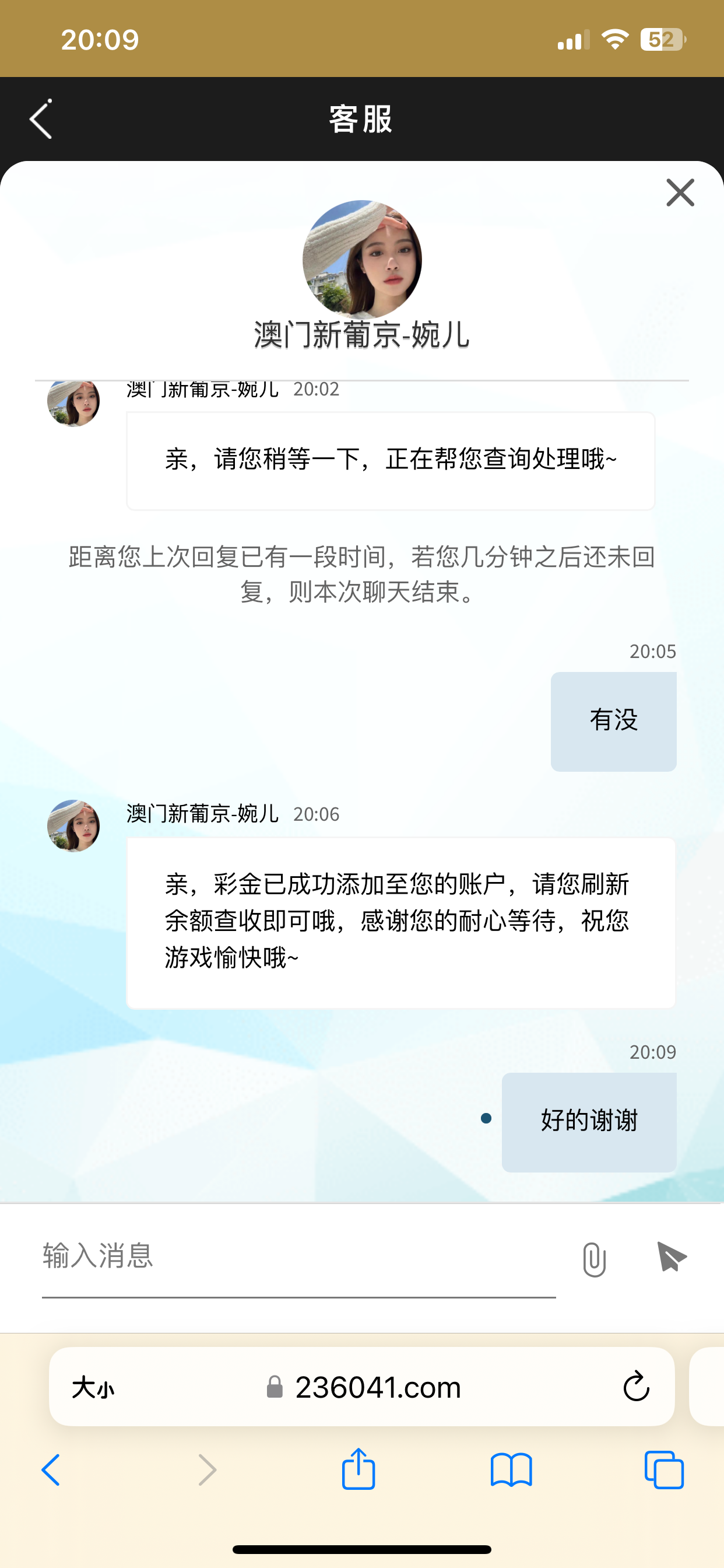Open Safari bookmarks
Image resolution: width=724 pixels, height=1568 pixels.
[511, 1471]
